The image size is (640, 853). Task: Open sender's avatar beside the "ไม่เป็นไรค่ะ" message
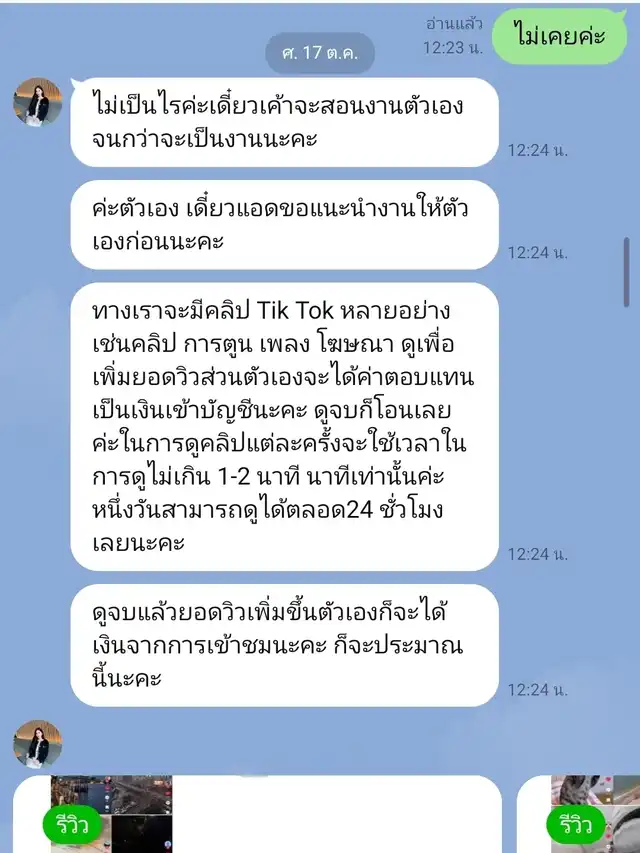pyautogui.click(x=38, y=102)
